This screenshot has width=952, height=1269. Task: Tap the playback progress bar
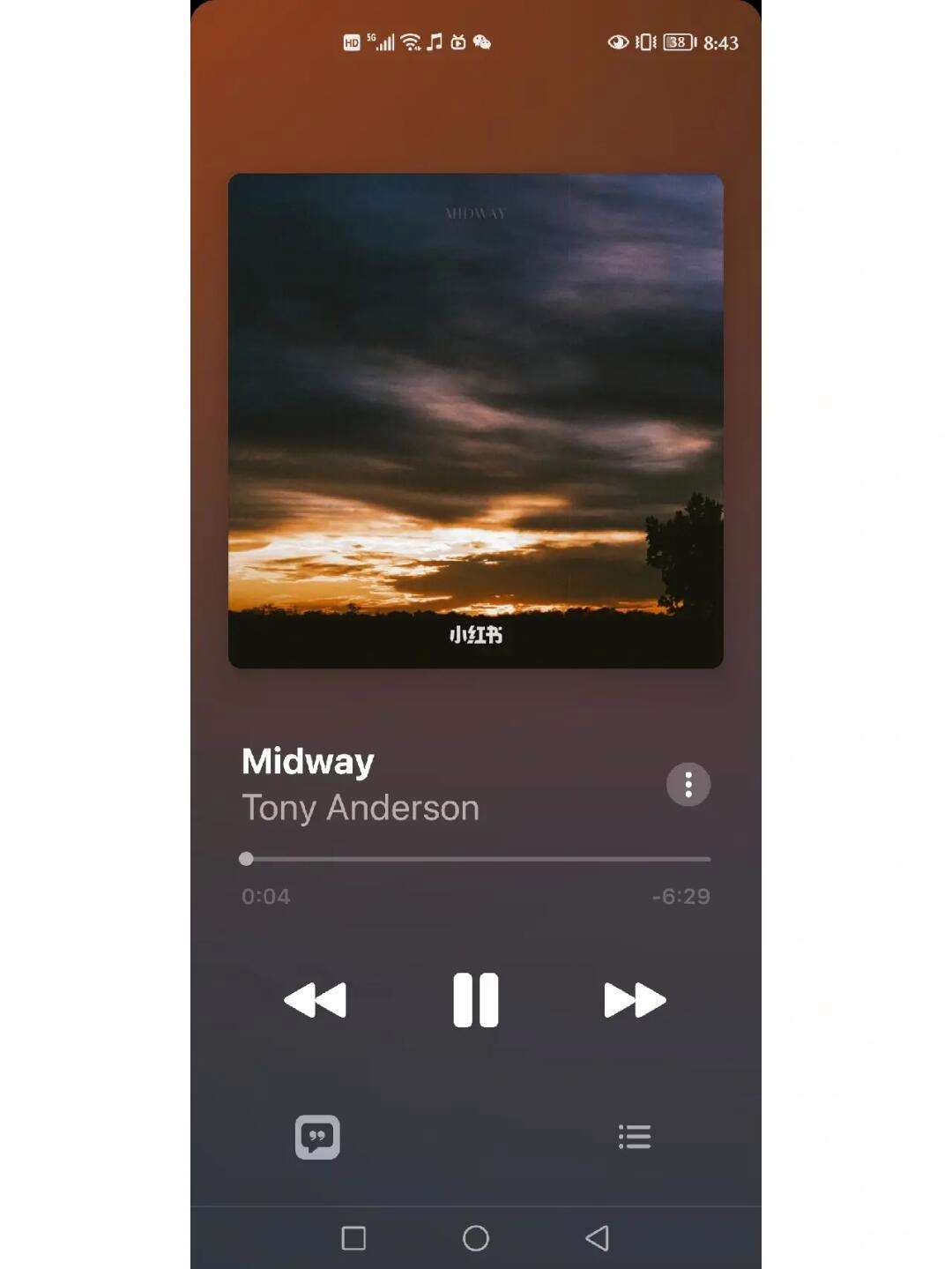point(476,858)
